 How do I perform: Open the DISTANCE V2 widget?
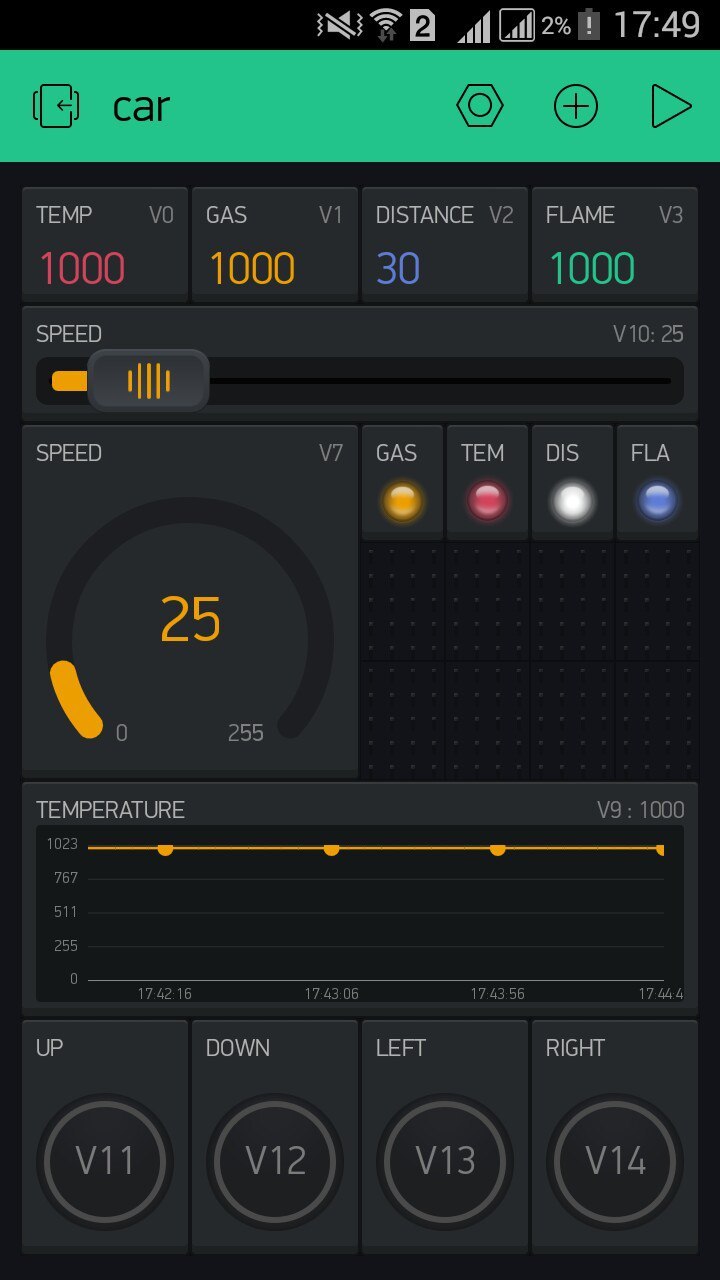pos(445,244)
